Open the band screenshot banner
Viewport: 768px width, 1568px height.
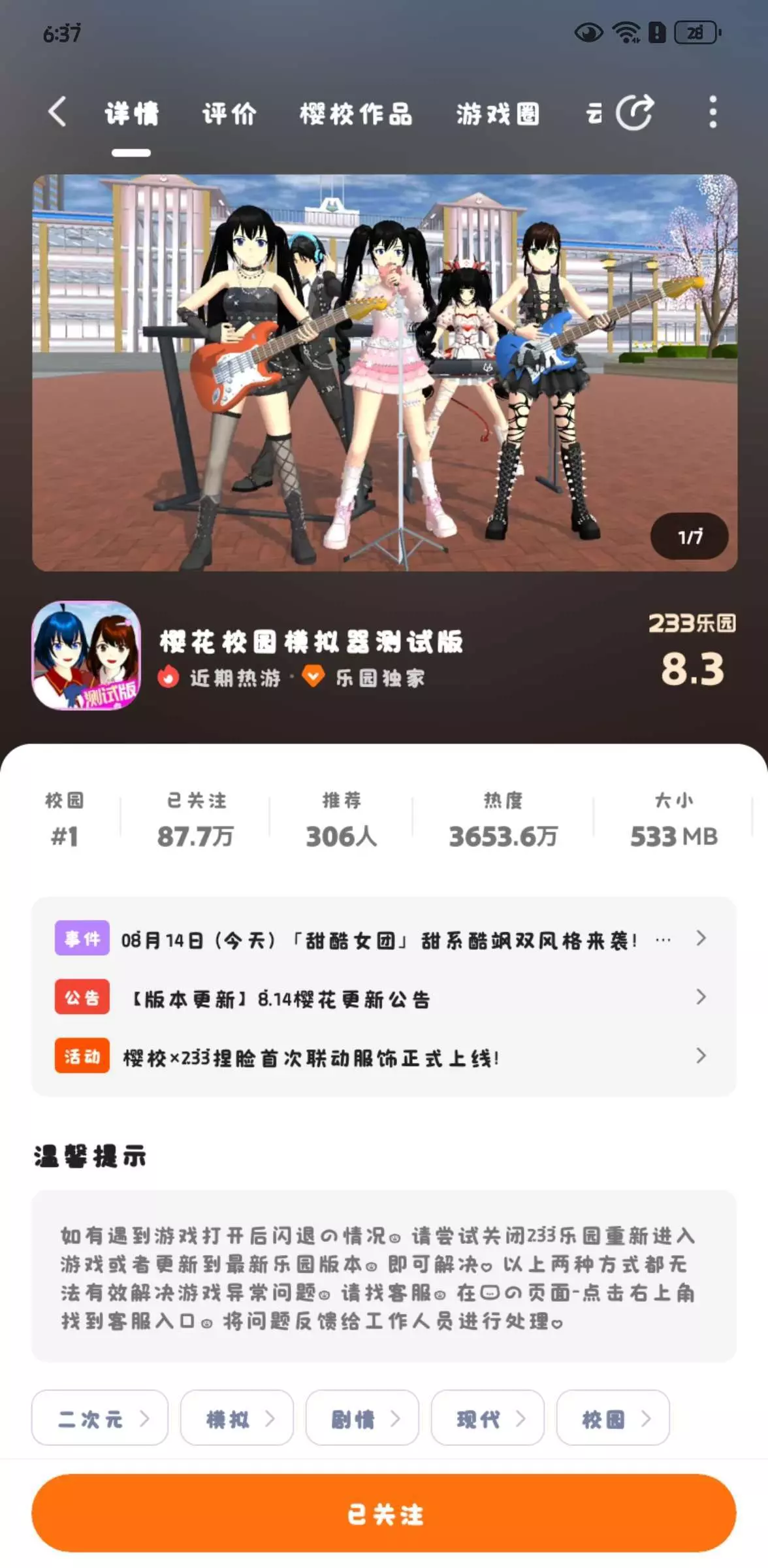tap(385, 372)
